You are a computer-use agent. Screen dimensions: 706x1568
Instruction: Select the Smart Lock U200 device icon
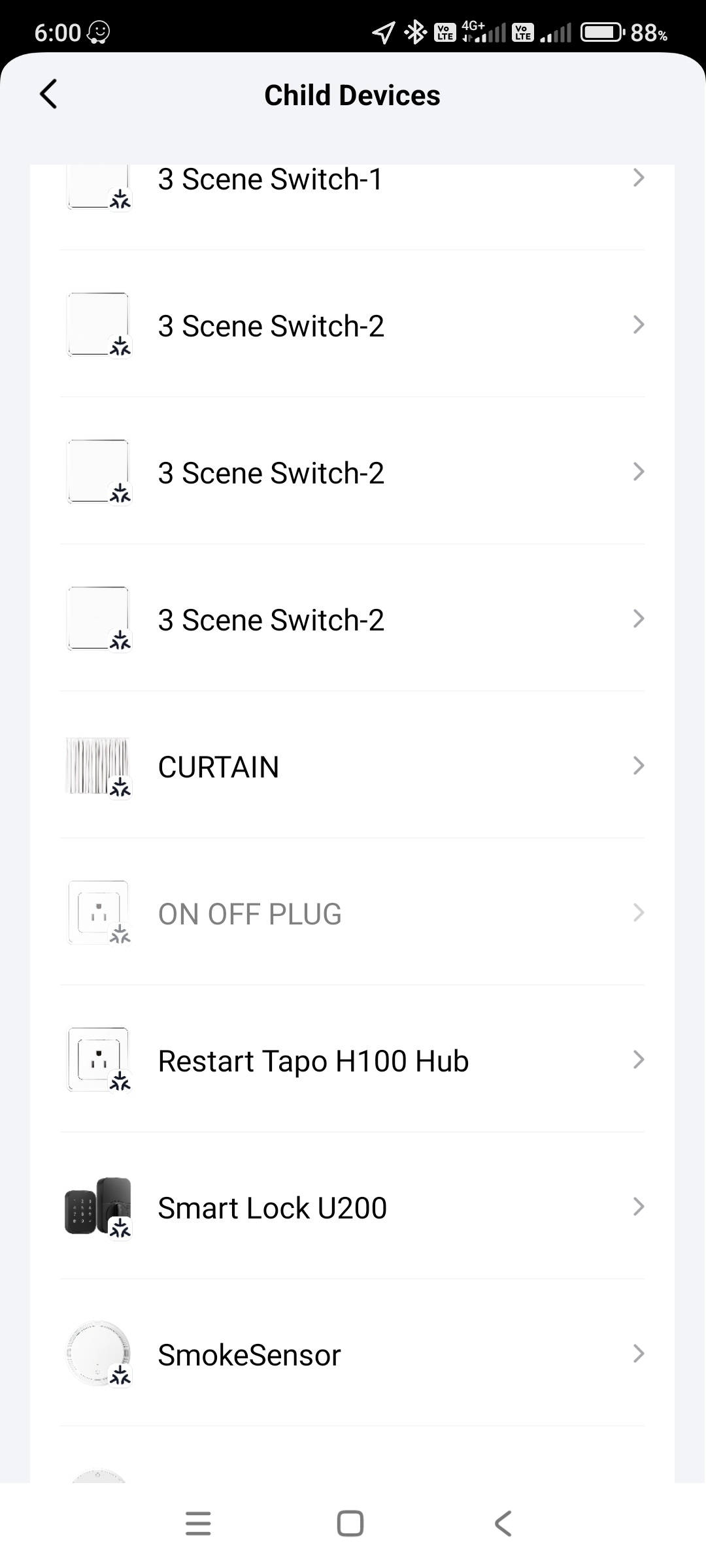[x=99, y=1207]
